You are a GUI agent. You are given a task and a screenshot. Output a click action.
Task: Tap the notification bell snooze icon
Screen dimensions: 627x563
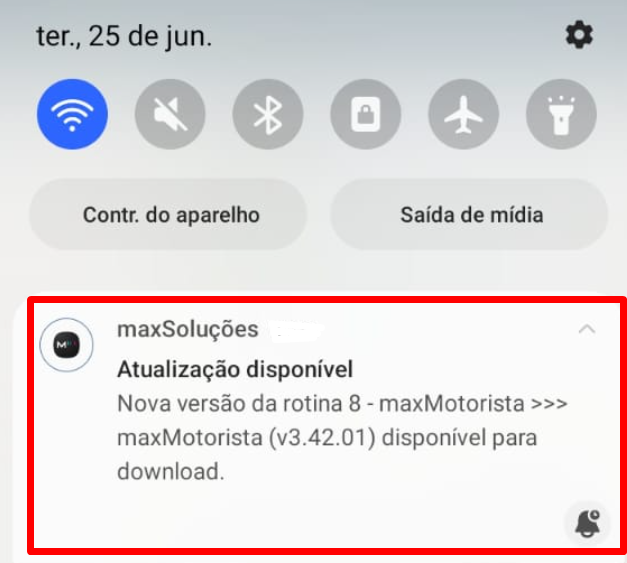tap(587, 521)
